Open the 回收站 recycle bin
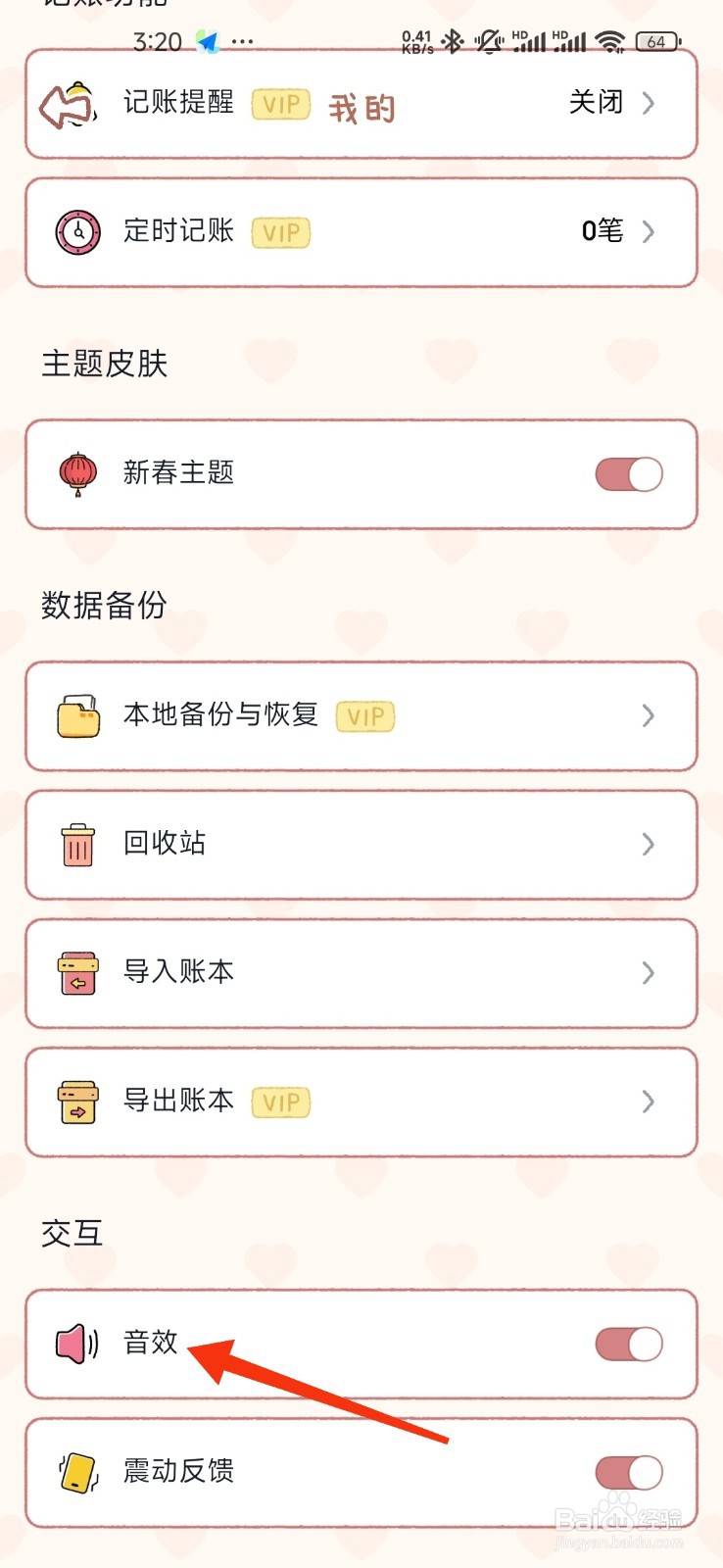This screenshot has height=1568, width=723. coord(361,845)
